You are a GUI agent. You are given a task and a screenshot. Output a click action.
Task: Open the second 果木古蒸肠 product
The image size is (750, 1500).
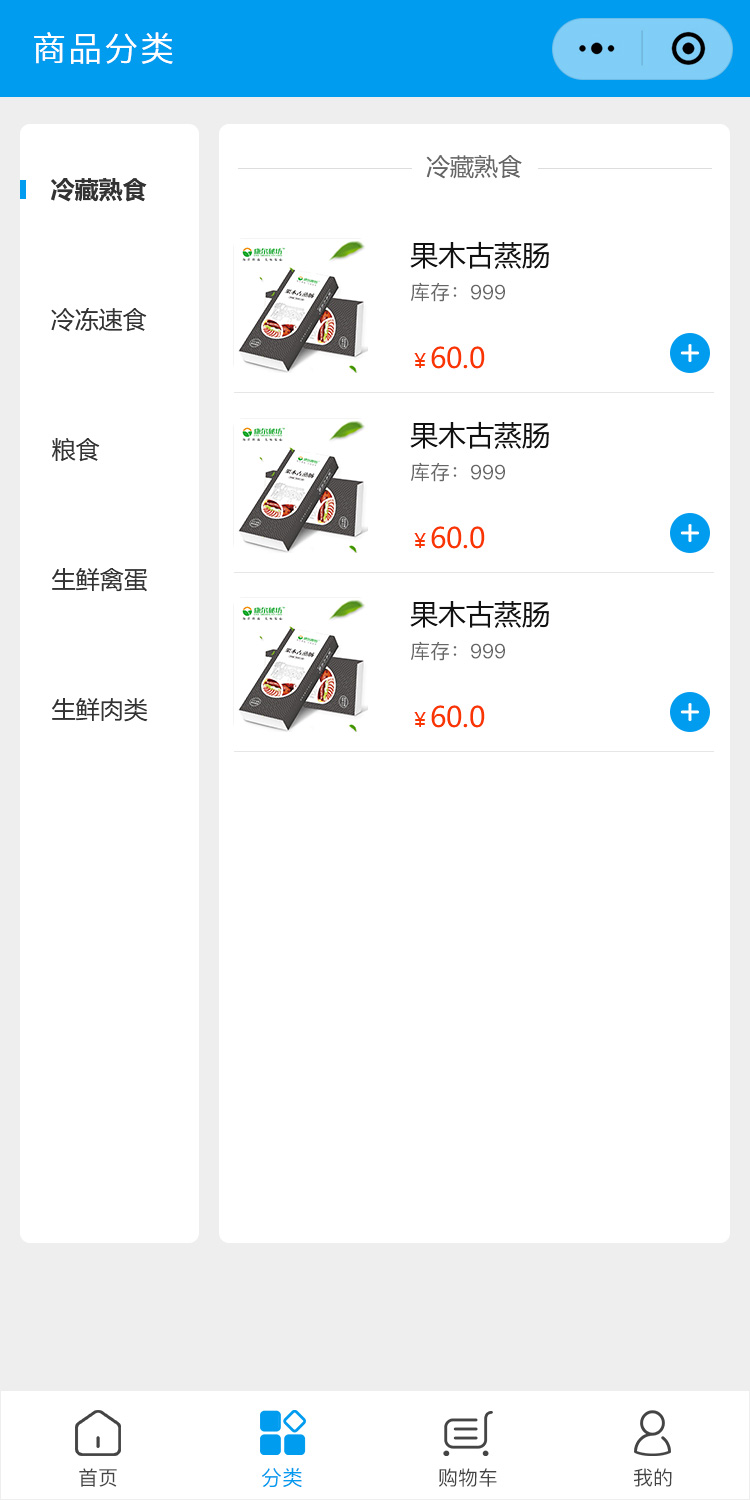click(479, 436)
